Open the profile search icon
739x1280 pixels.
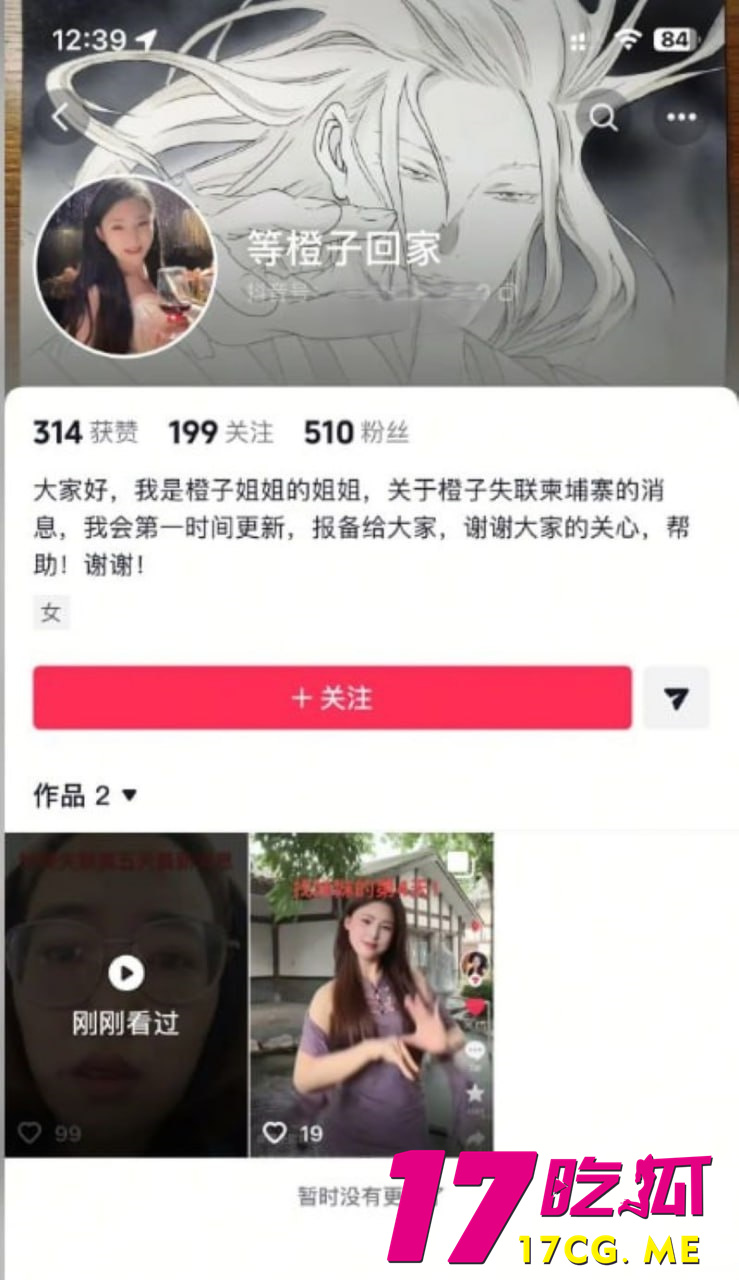[x=603, y=118]
